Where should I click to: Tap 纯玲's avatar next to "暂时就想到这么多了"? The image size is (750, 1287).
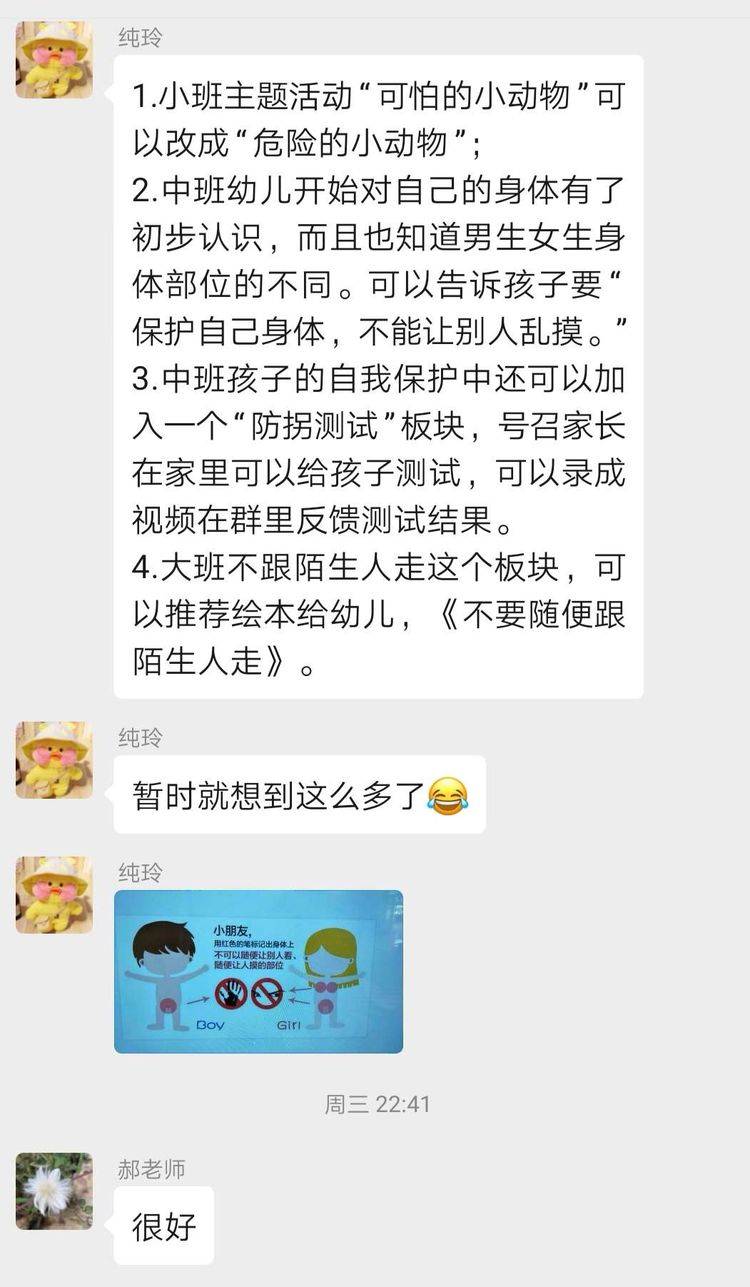[54, 760]
